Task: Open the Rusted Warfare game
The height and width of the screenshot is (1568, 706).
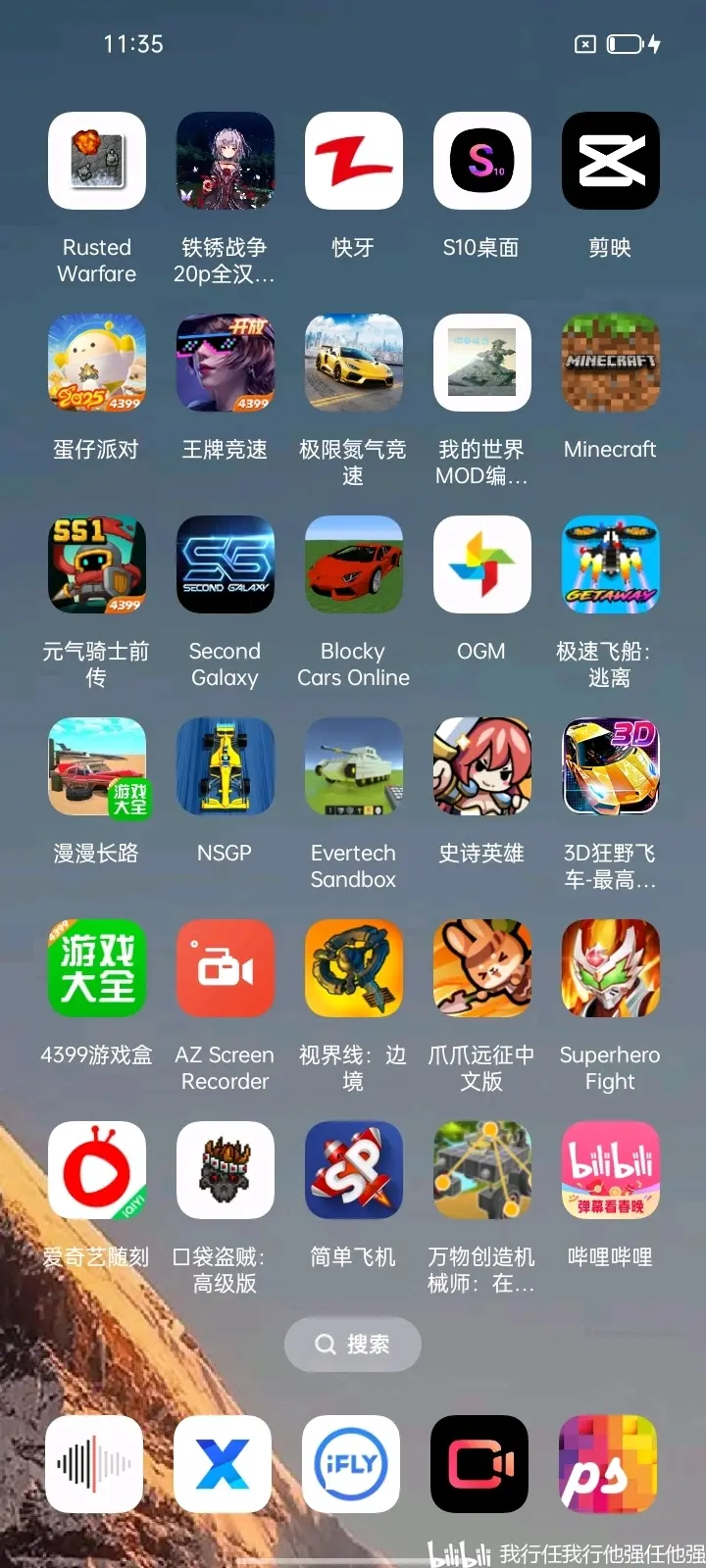Action: 96,160
